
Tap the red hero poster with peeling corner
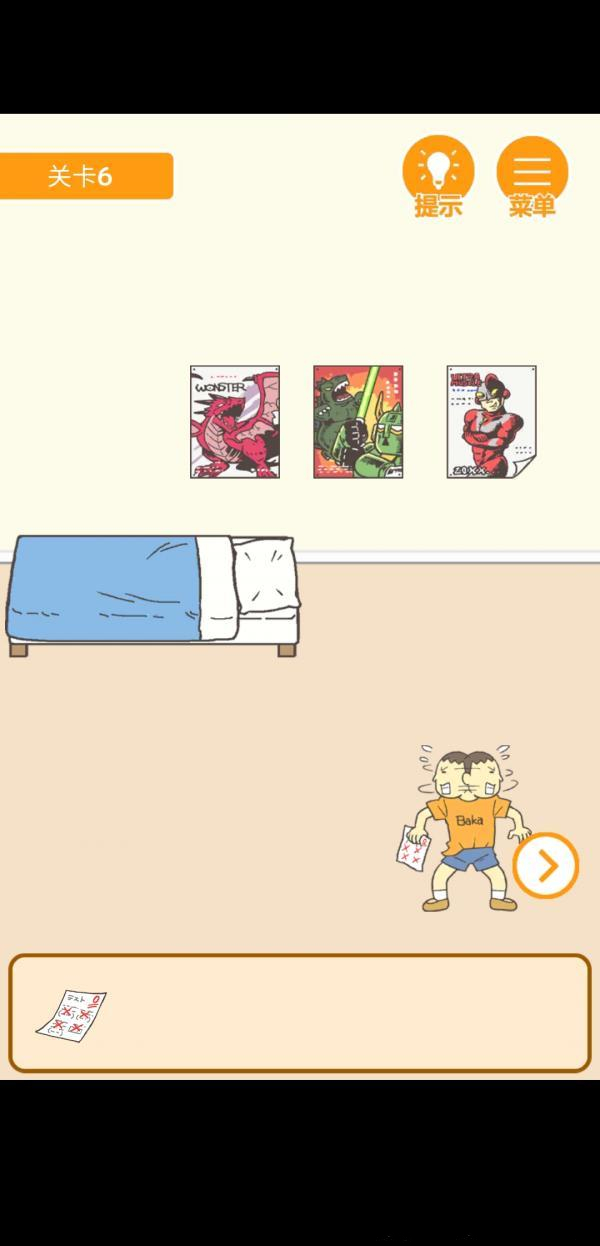click(491, 422)
